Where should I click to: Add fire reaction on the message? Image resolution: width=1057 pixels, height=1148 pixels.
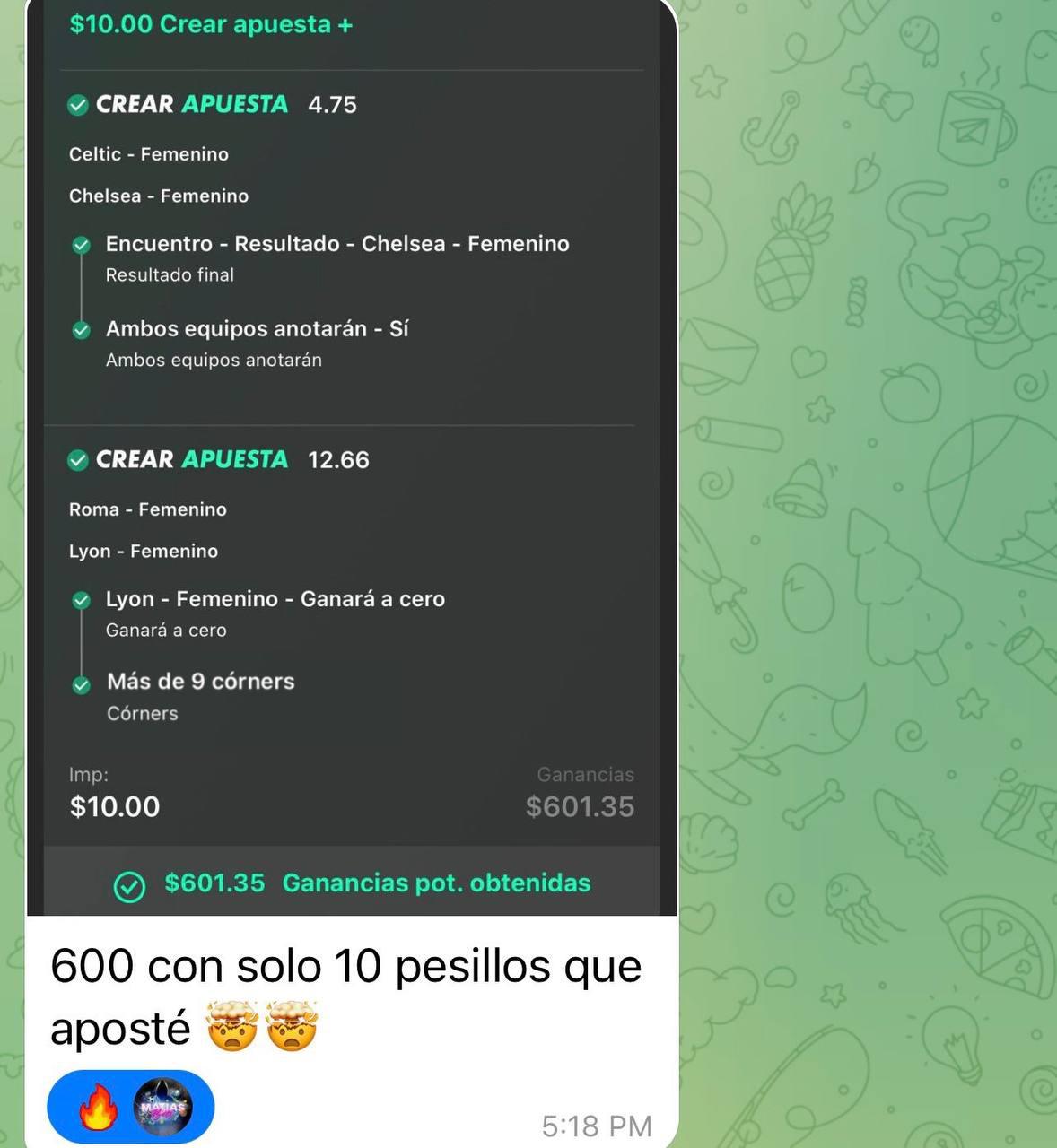(x=99, y=1107)
